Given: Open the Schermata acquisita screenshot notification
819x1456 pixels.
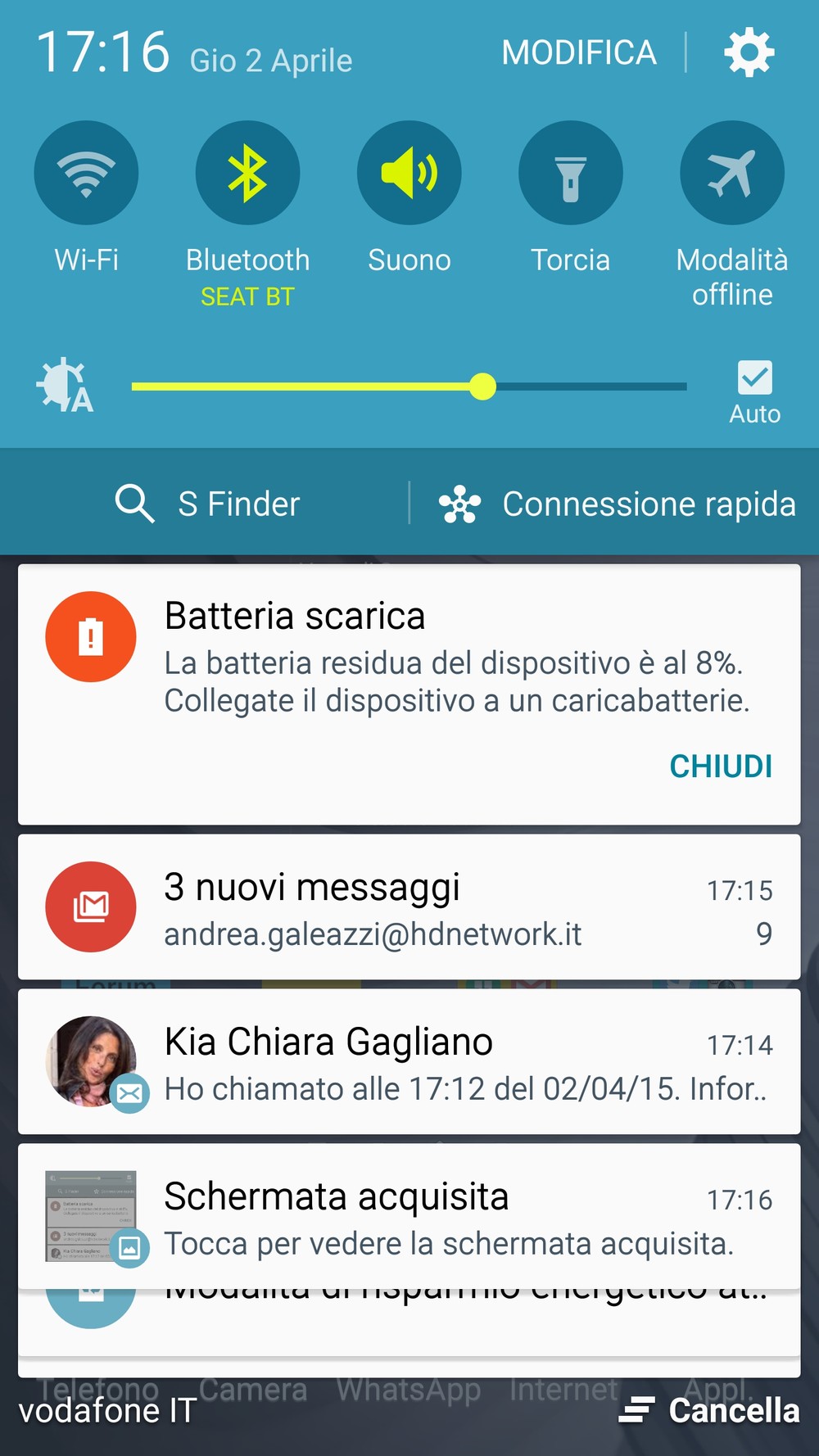Looking at the screenshot, I should pos(409,1216).
